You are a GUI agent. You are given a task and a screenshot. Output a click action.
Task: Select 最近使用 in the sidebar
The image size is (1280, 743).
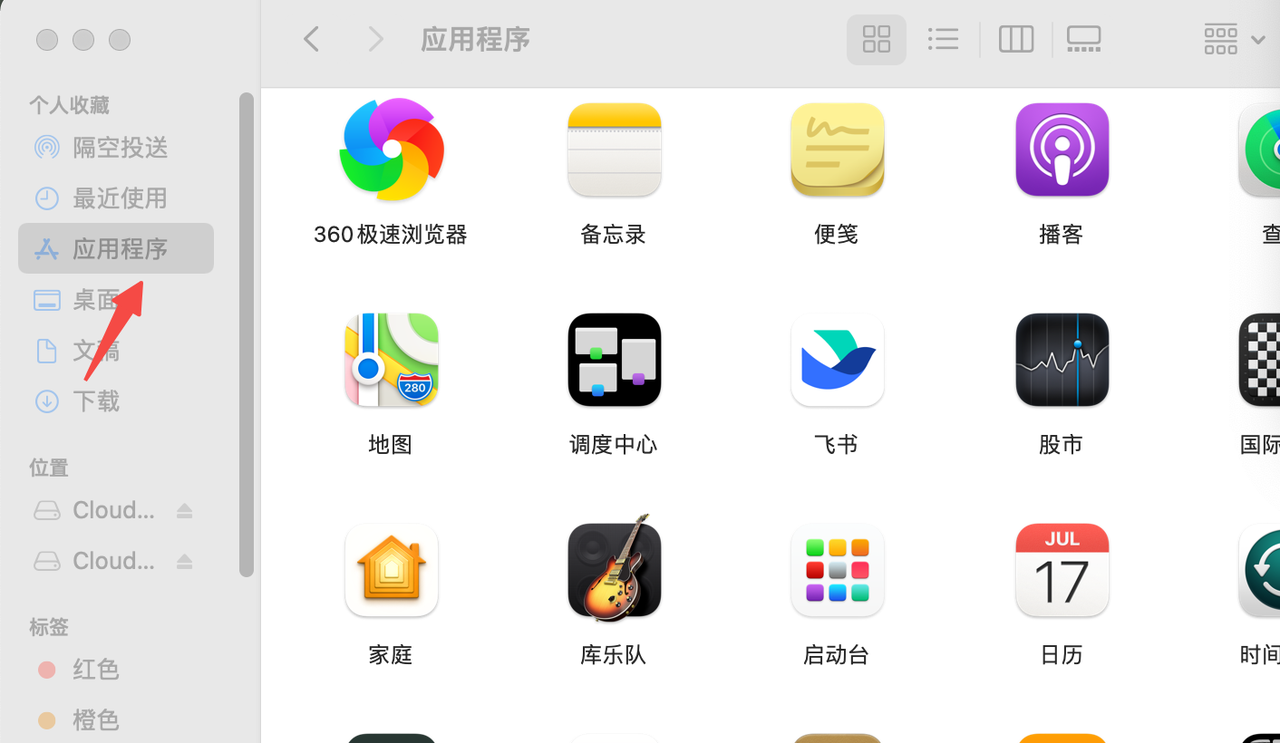click(x=119, y=198)
